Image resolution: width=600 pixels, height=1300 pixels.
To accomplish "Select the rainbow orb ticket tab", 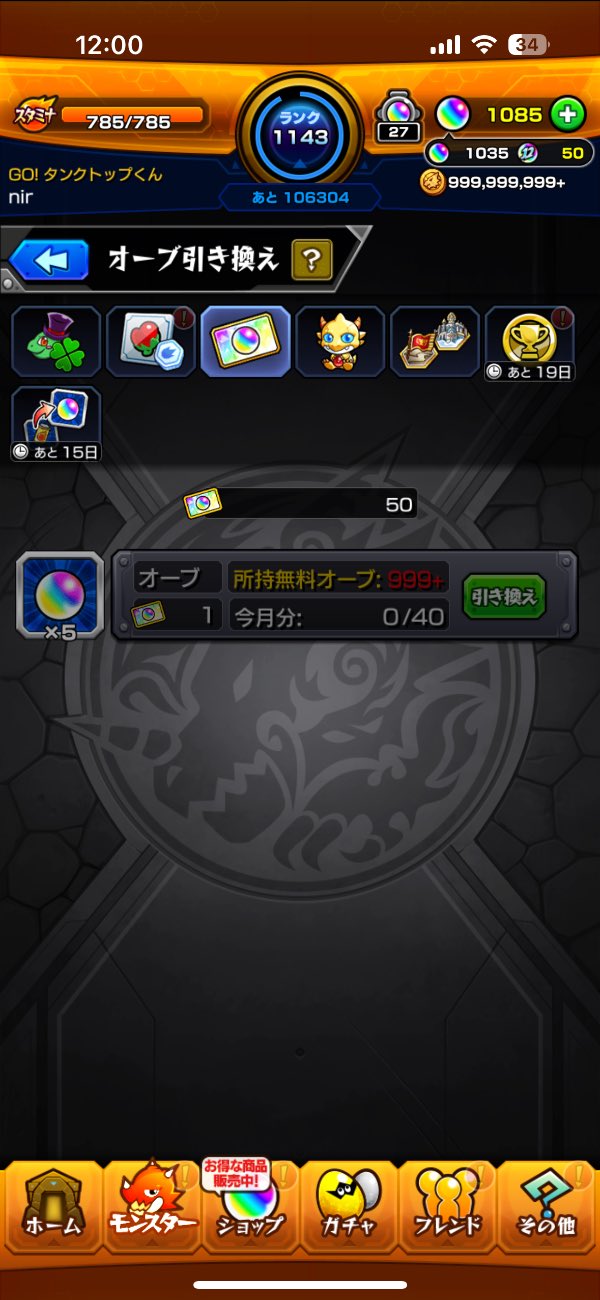I will [245, 342].
